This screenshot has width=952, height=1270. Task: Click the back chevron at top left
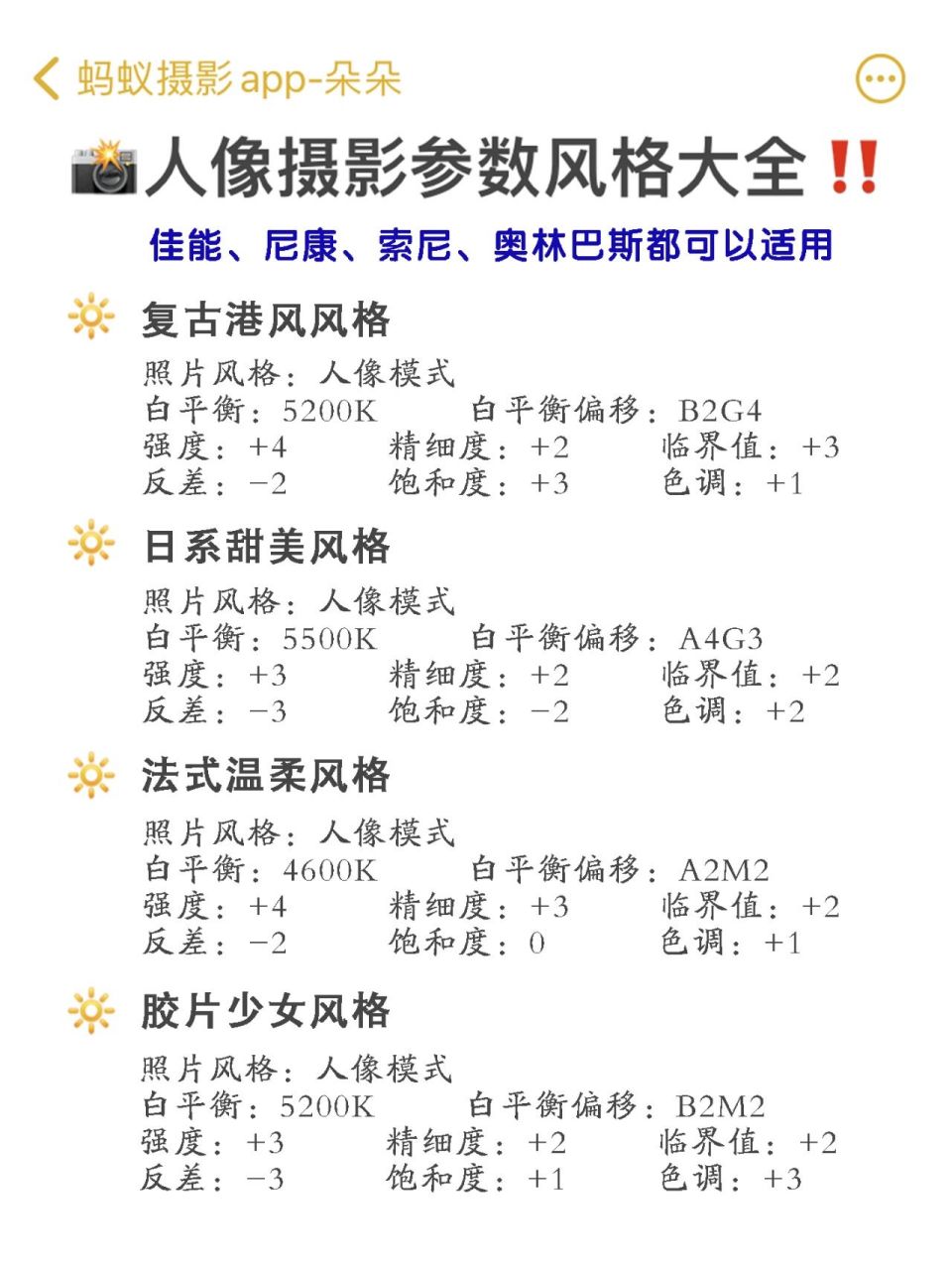click(x=44, y=79)
